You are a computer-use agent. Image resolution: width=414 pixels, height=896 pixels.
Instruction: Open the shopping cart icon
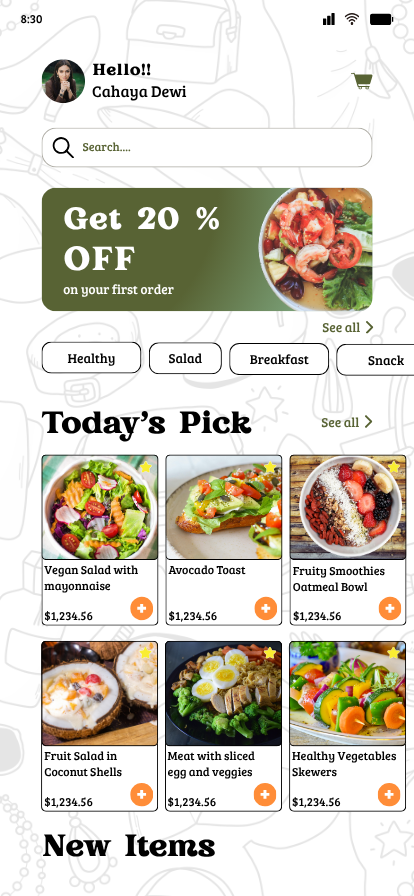362,81
